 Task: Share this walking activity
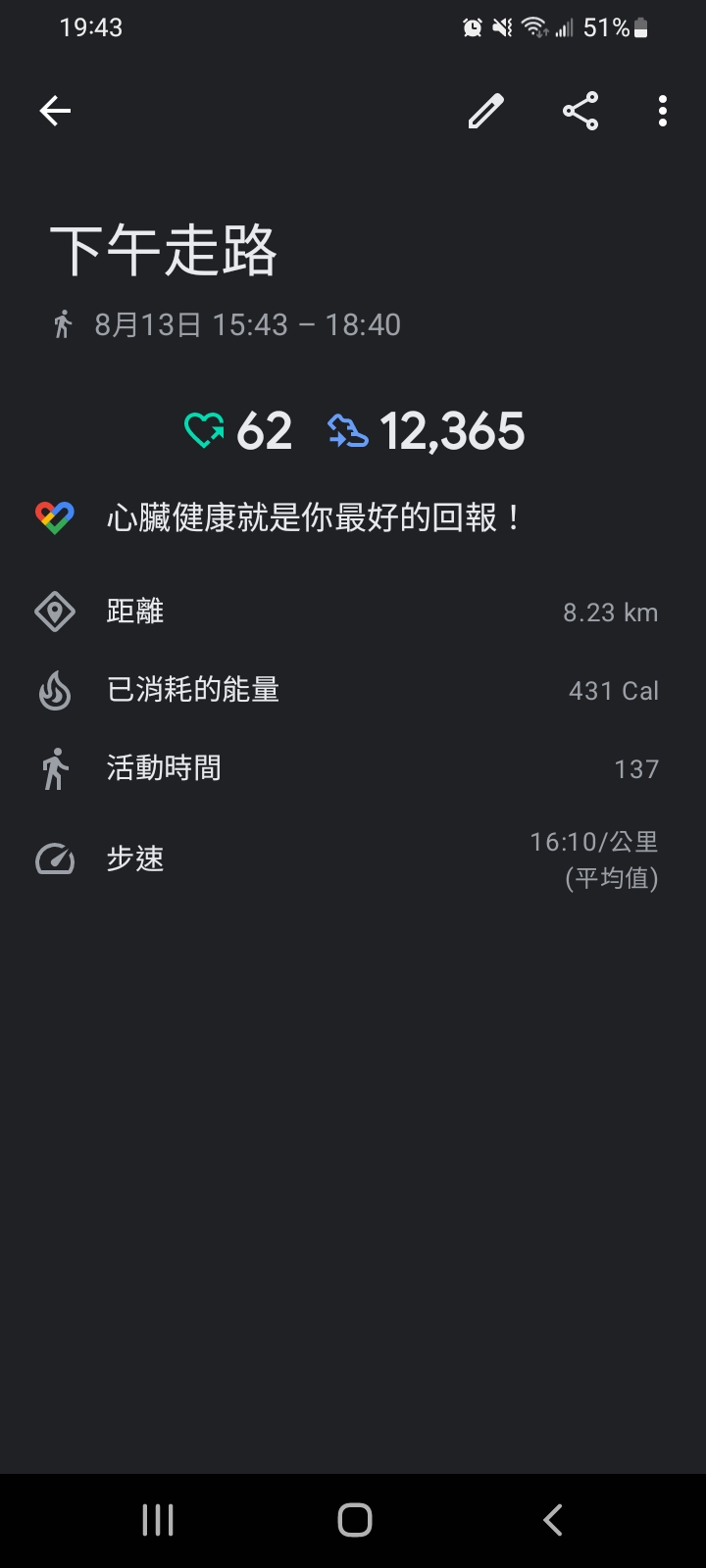click(x=580, y=112)
